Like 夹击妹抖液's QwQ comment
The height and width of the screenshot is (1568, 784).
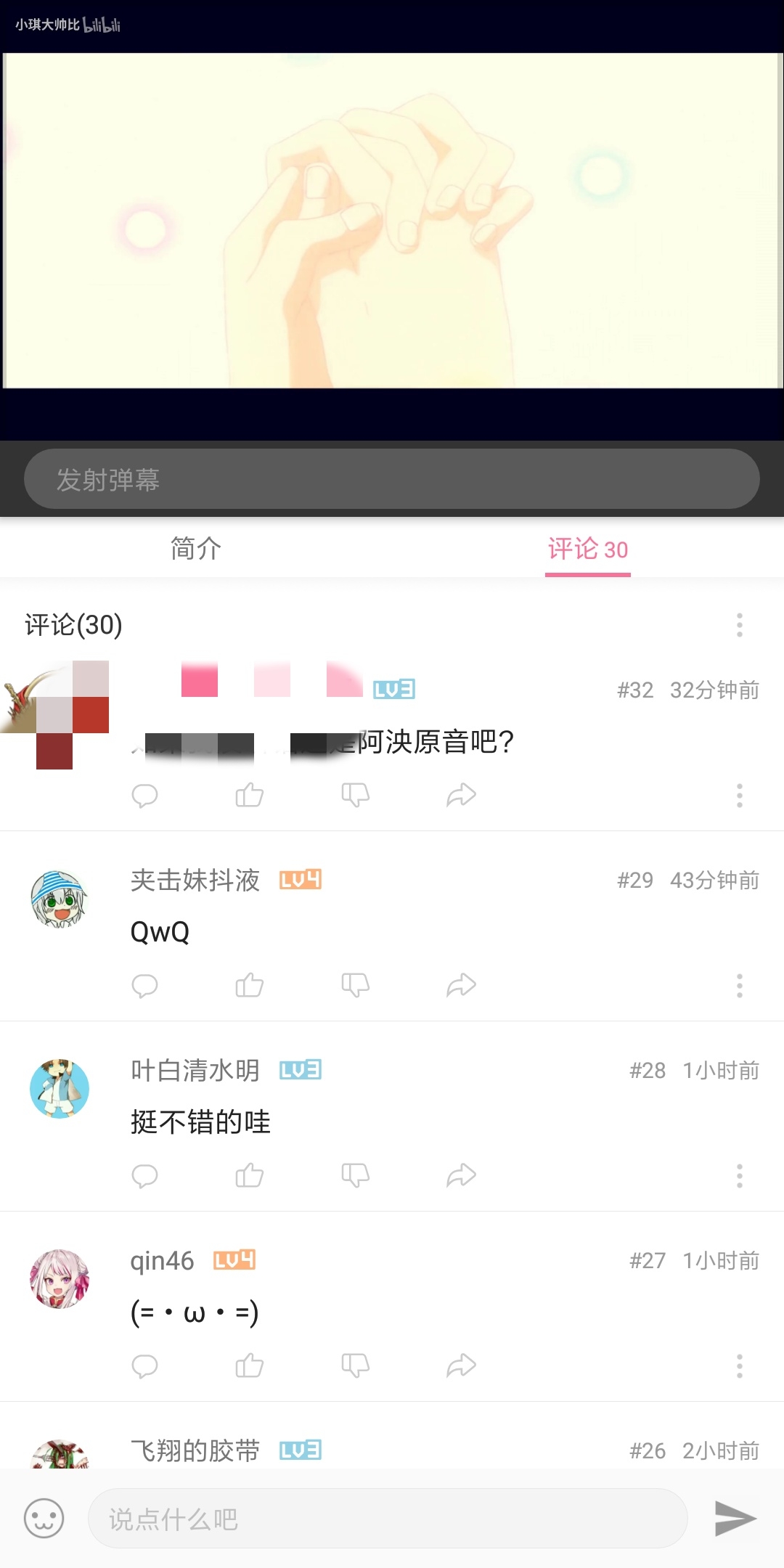(x=249, y=985)
